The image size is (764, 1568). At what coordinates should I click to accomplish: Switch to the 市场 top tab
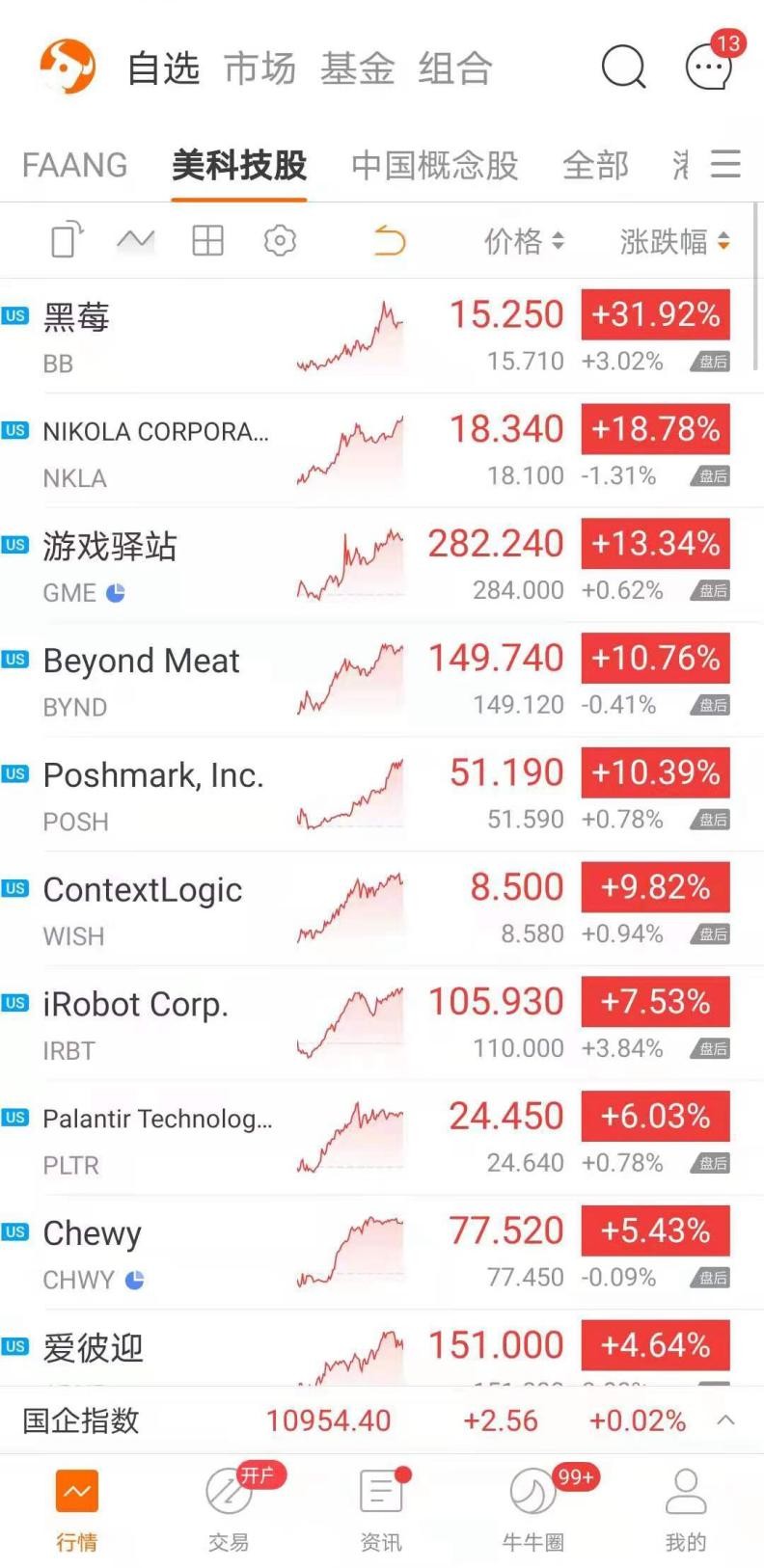260,68
